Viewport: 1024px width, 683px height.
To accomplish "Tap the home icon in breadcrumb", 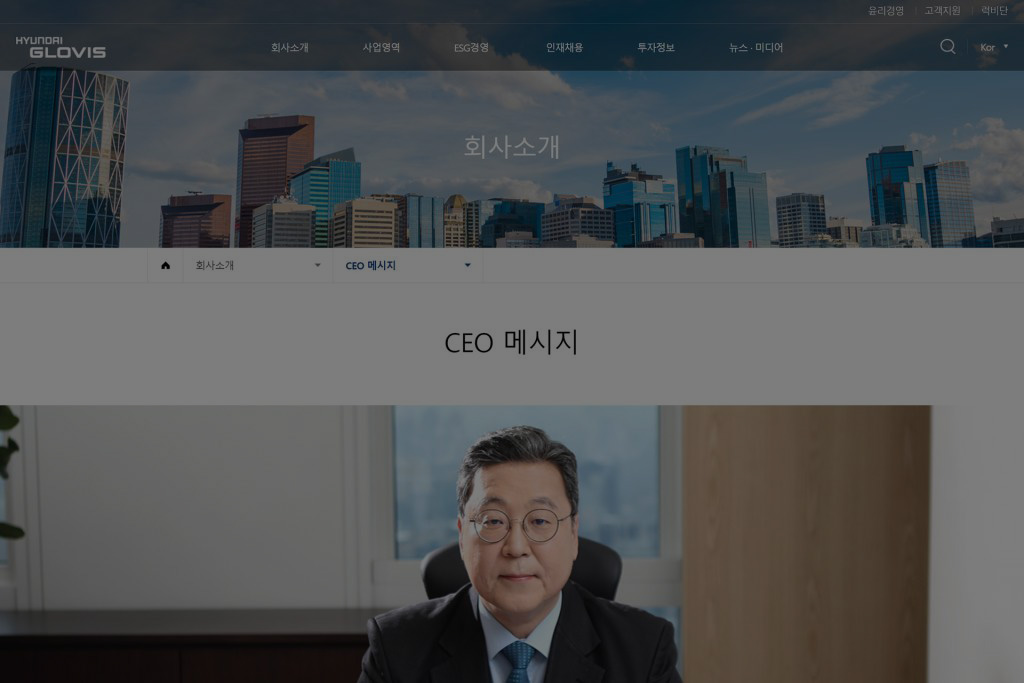I will click(x=165, y=266).
